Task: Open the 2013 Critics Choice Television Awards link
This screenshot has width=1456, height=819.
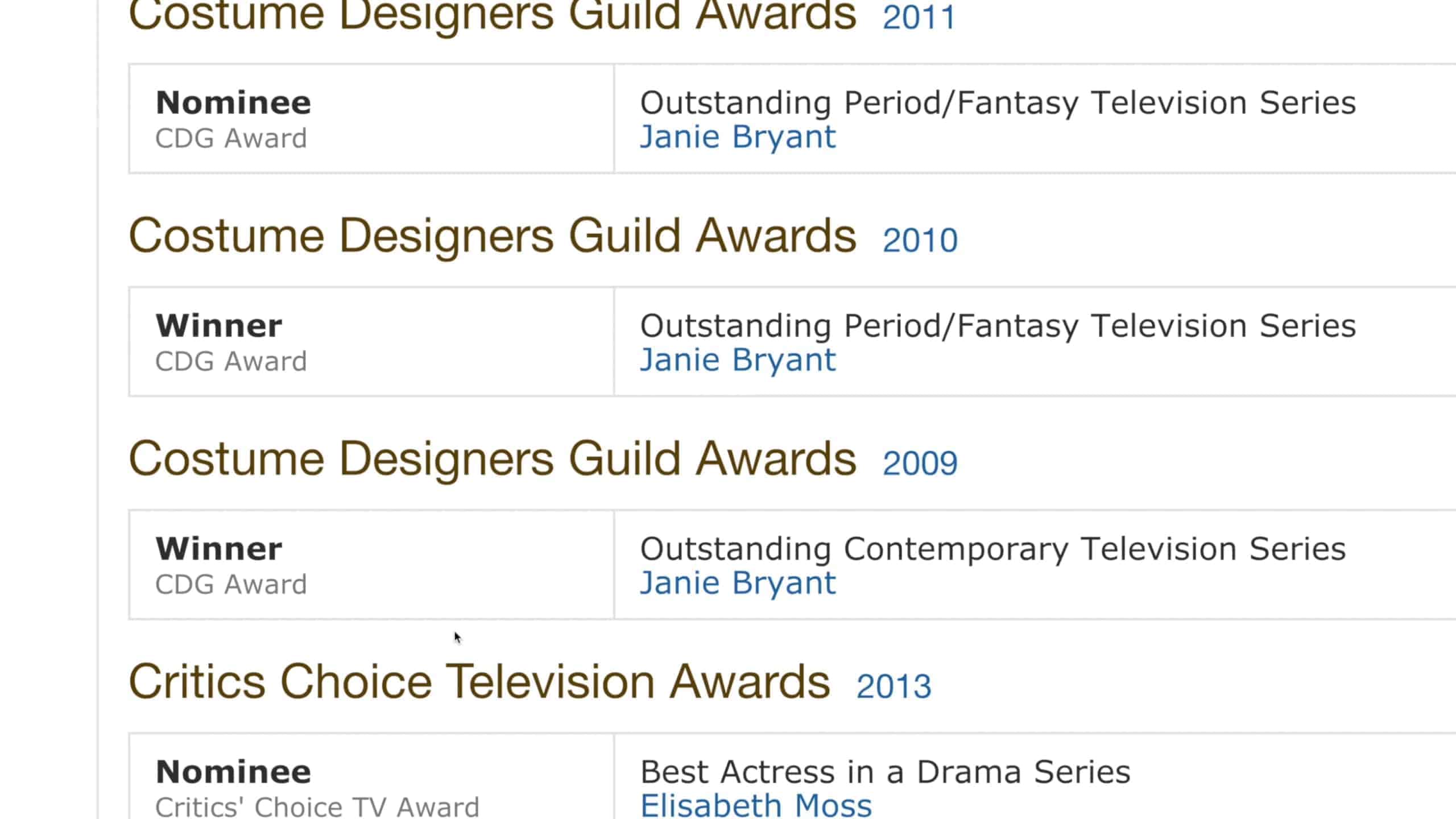Action: tap(894, 686)
